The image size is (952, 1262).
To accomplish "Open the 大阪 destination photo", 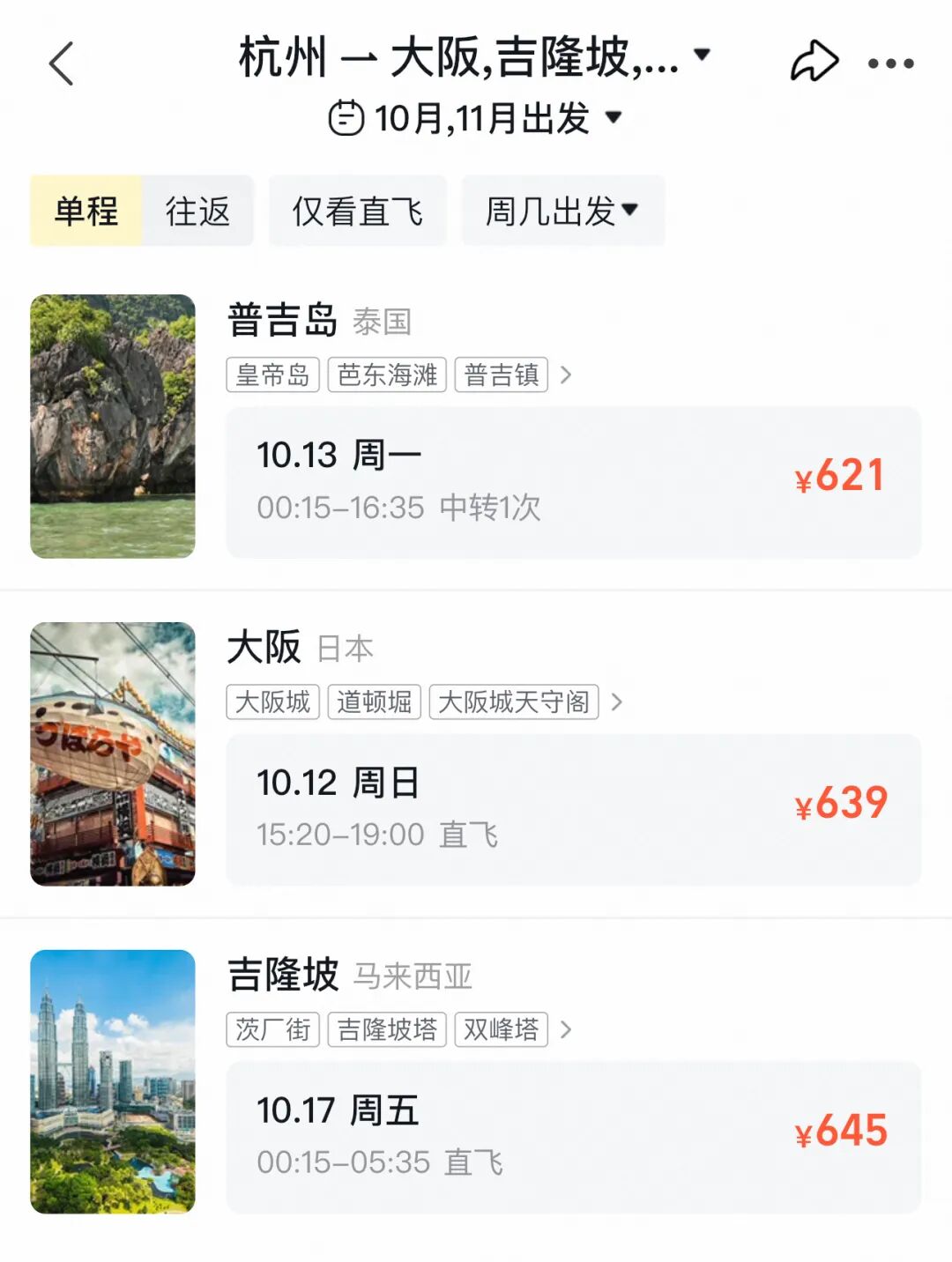I will [113, 753].
